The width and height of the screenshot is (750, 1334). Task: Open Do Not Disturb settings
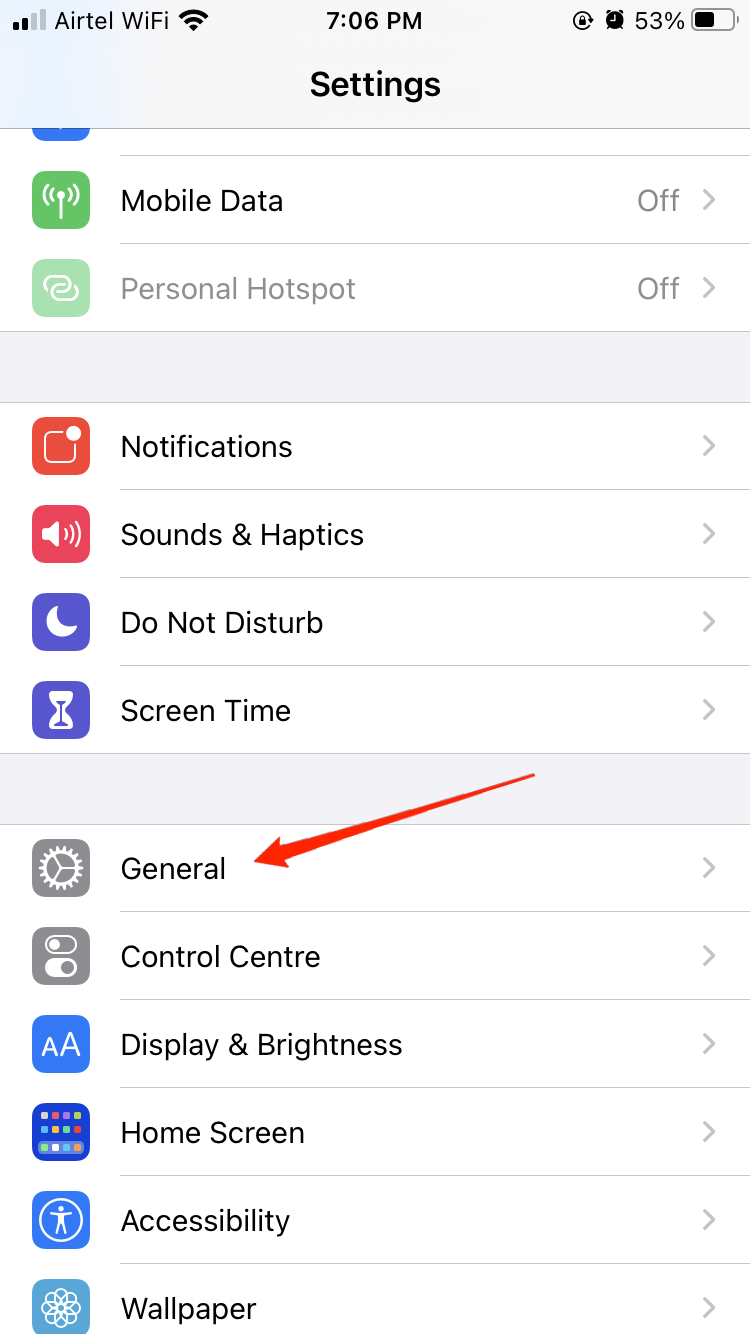pyautogui.click(x=375, y=622)
